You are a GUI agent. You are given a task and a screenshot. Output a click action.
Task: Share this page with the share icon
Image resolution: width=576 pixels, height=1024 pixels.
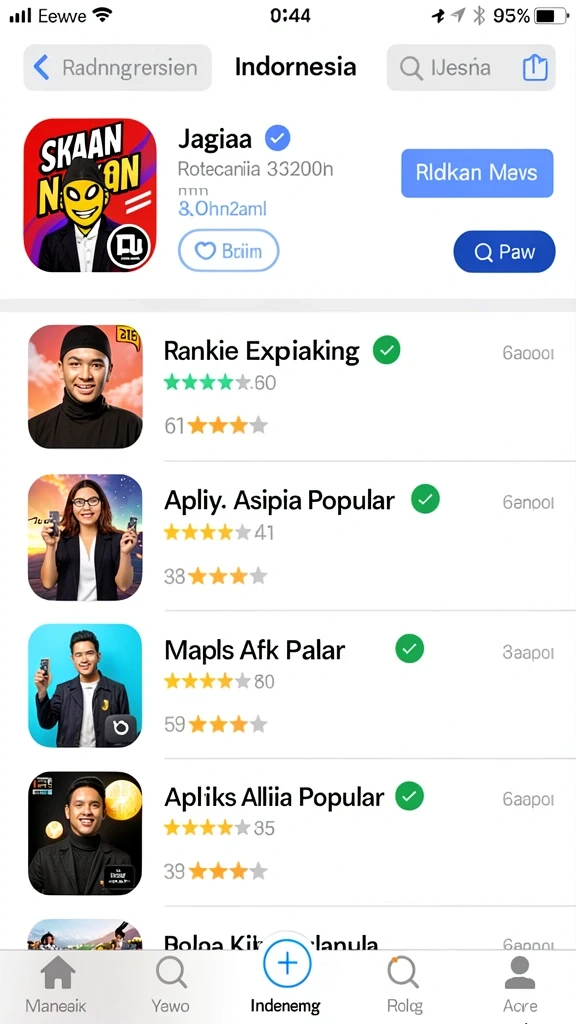tap(535, 67)
